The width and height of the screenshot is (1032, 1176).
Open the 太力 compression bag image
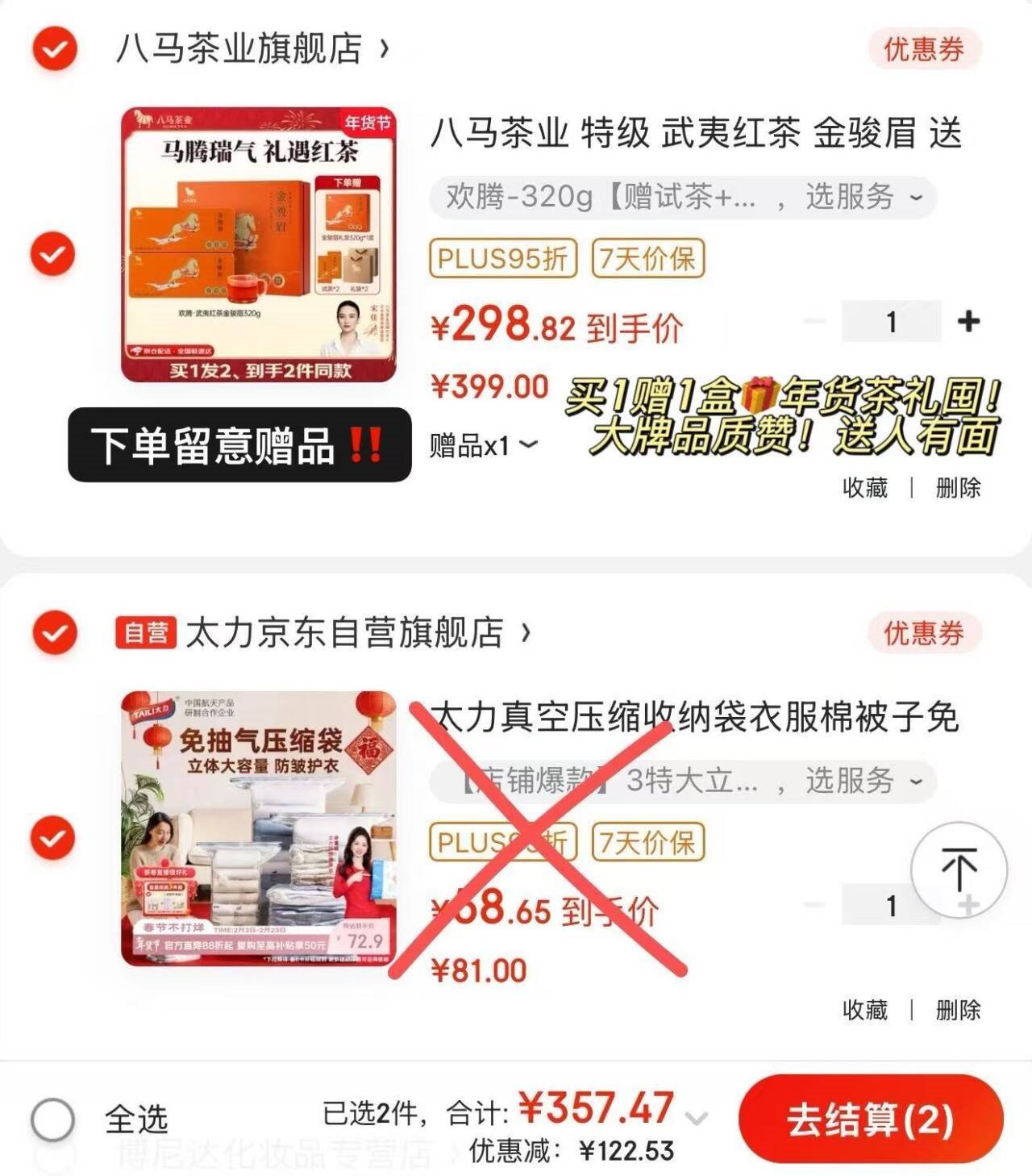(x=259, y=828)
